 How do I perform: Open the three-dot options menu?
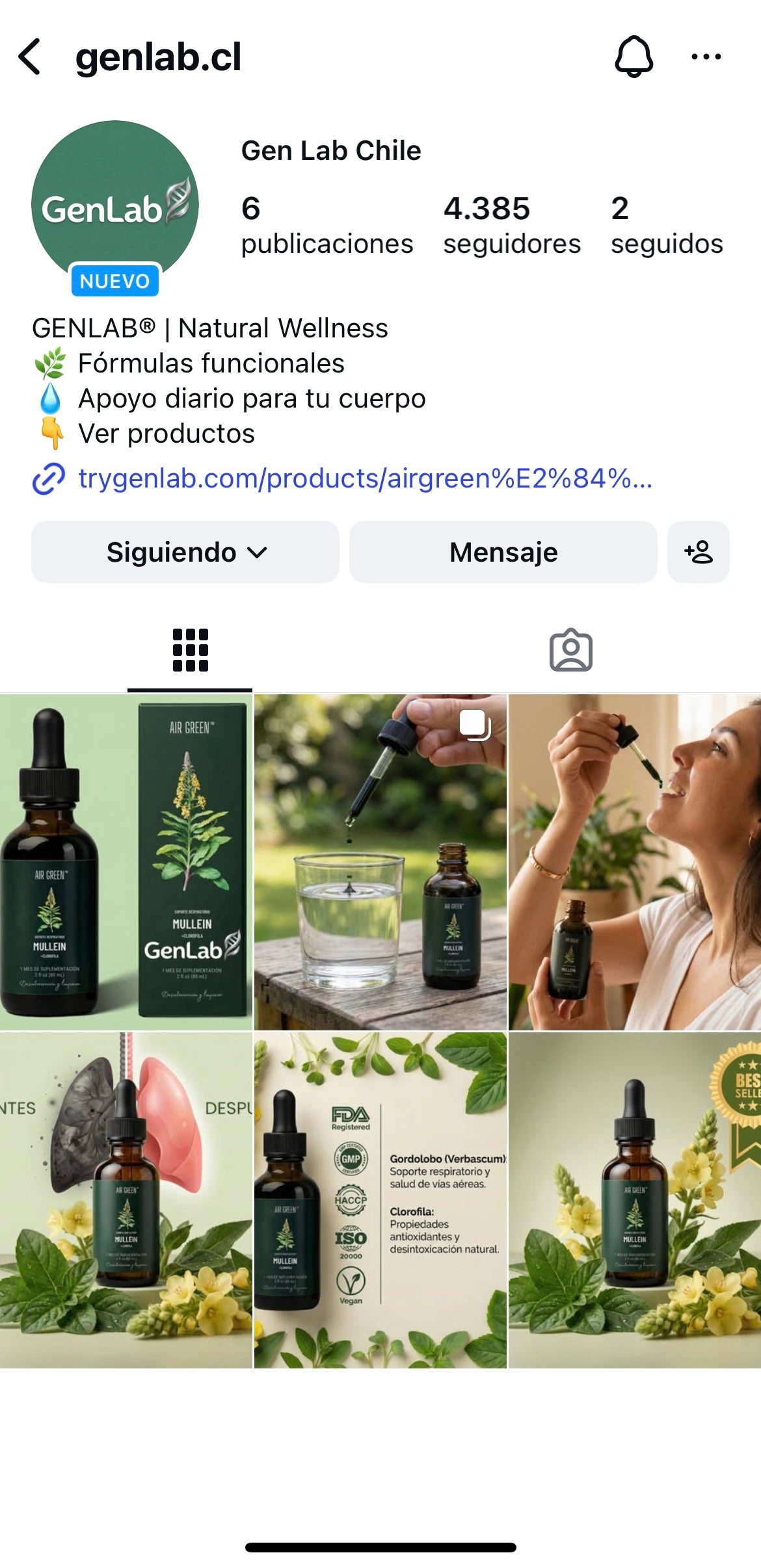pyautogui.click(x=706, y=57)
